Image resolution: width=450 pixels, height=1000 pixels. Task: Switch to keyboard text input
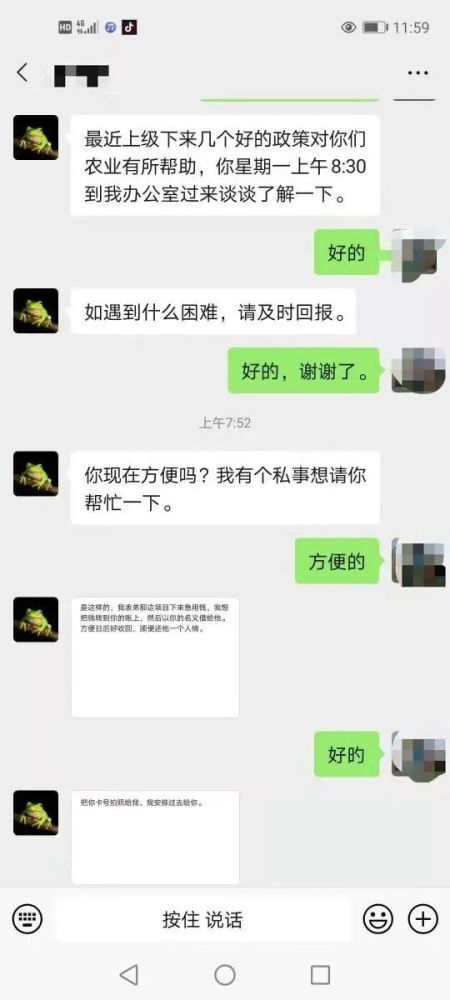coord(27,919)
